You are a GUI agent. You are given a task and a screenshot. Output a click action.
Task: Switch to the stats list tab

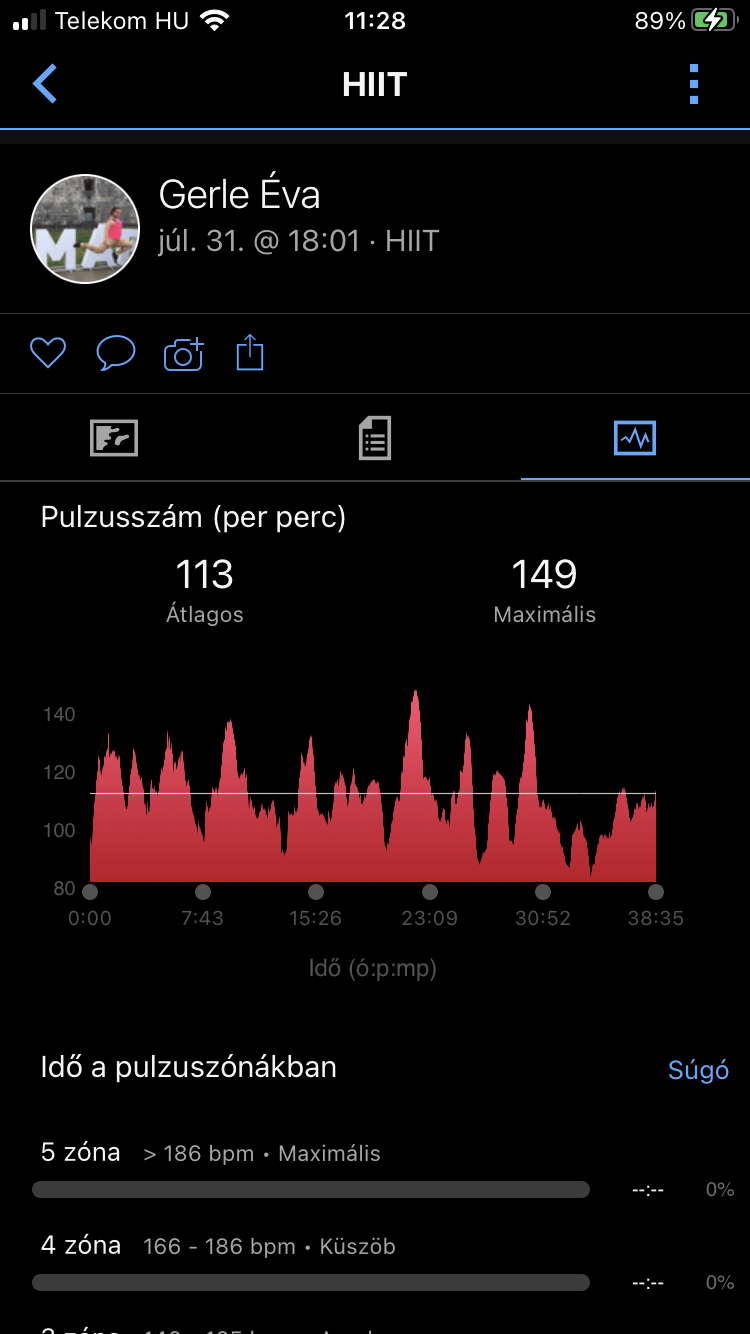(375, 438)
